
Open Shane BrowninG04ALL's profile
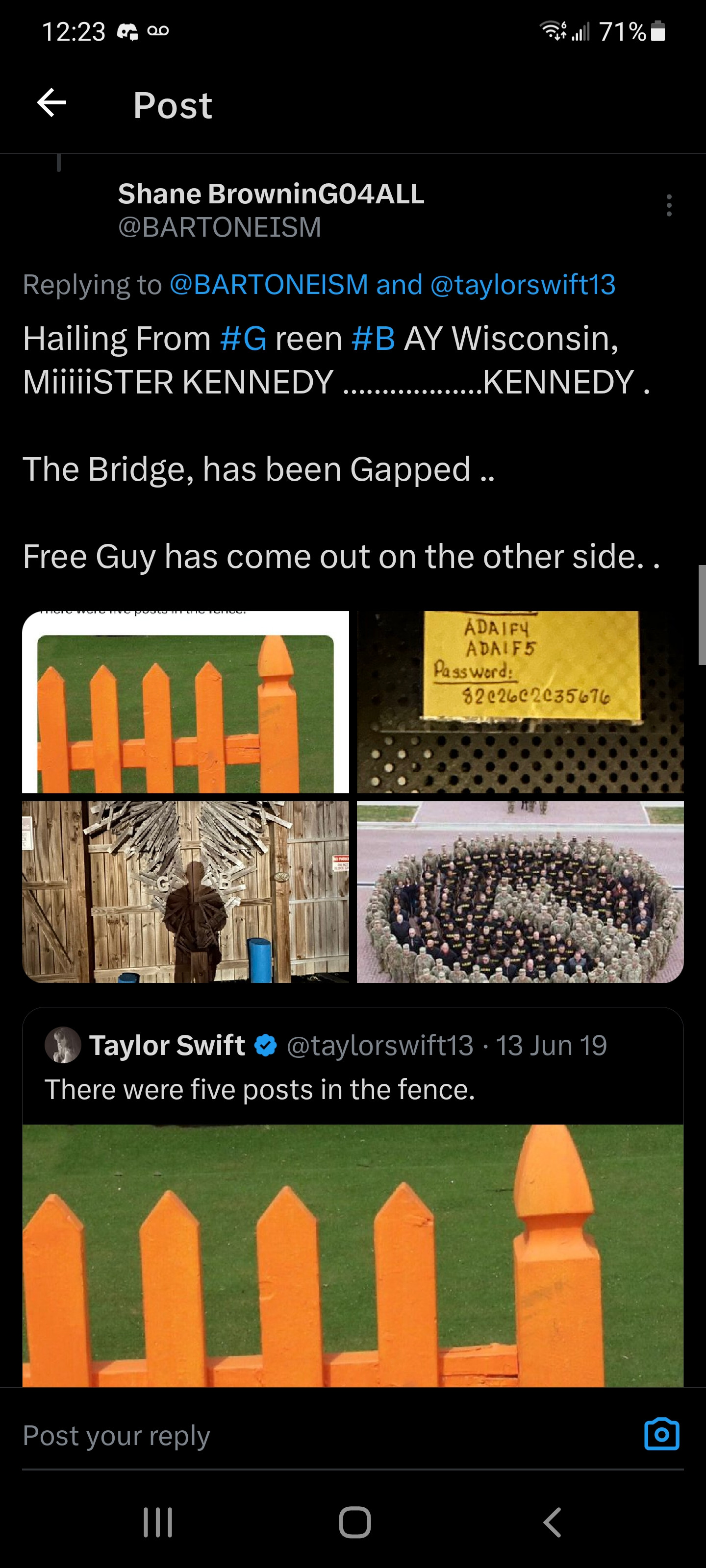click(x=271, y=194)
